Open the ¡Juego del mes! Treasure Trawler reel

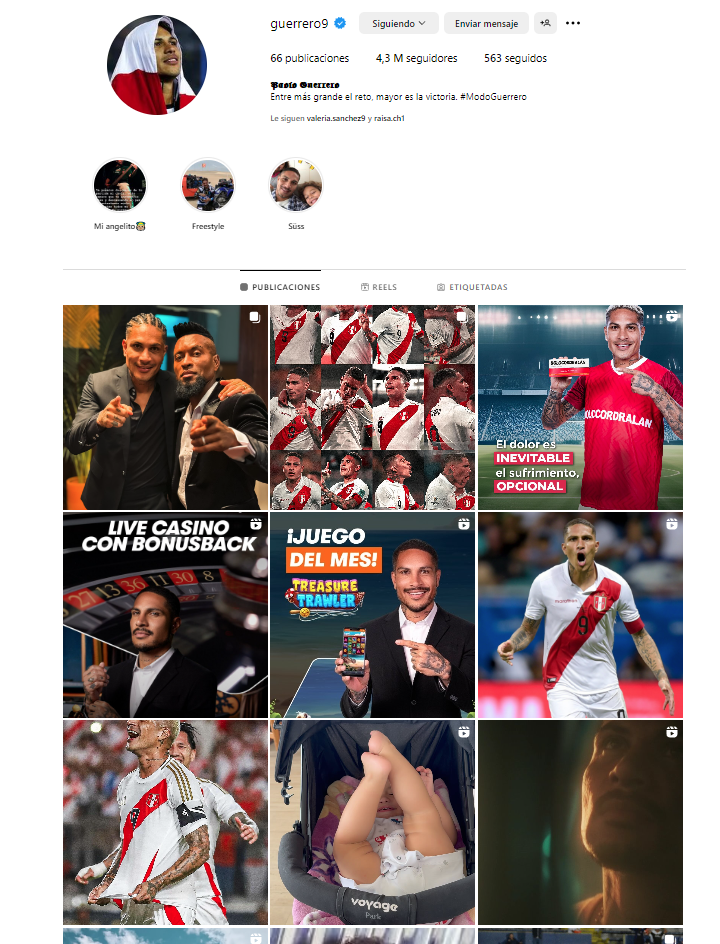click(372, 614)
